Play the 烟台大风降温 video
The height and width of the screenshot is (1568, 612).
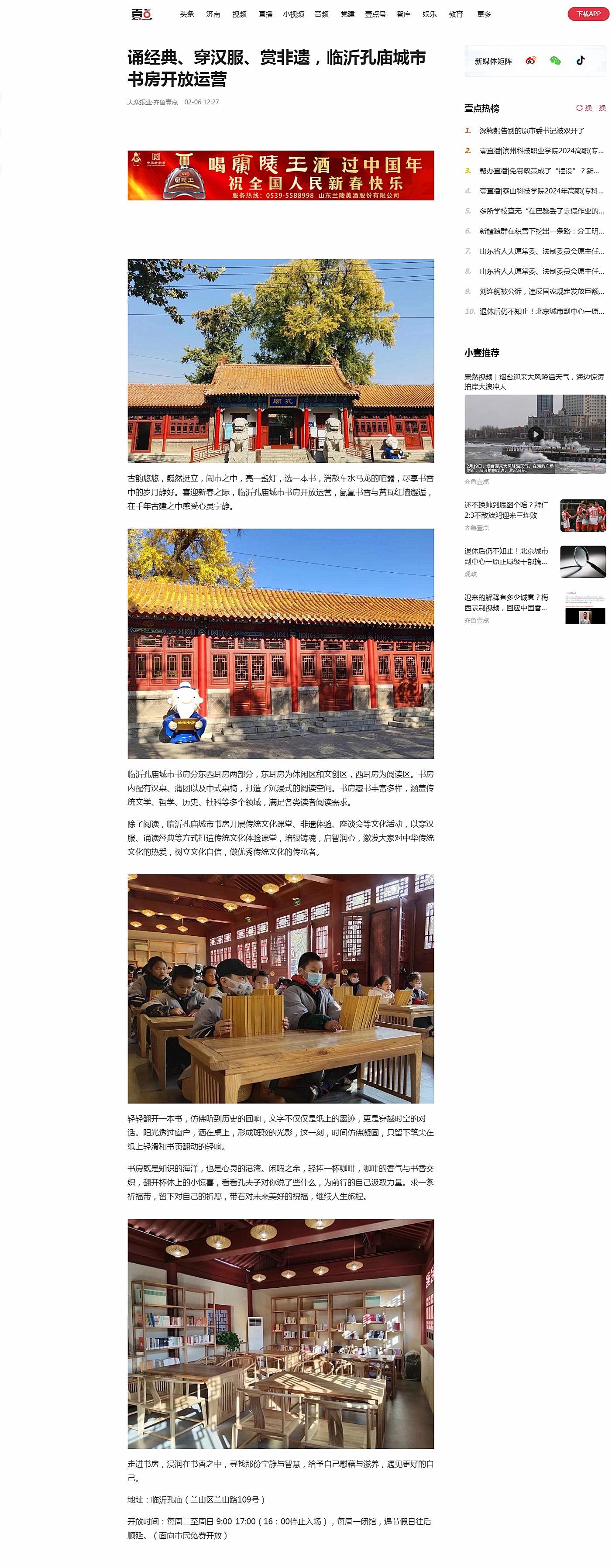pos(535,434)
